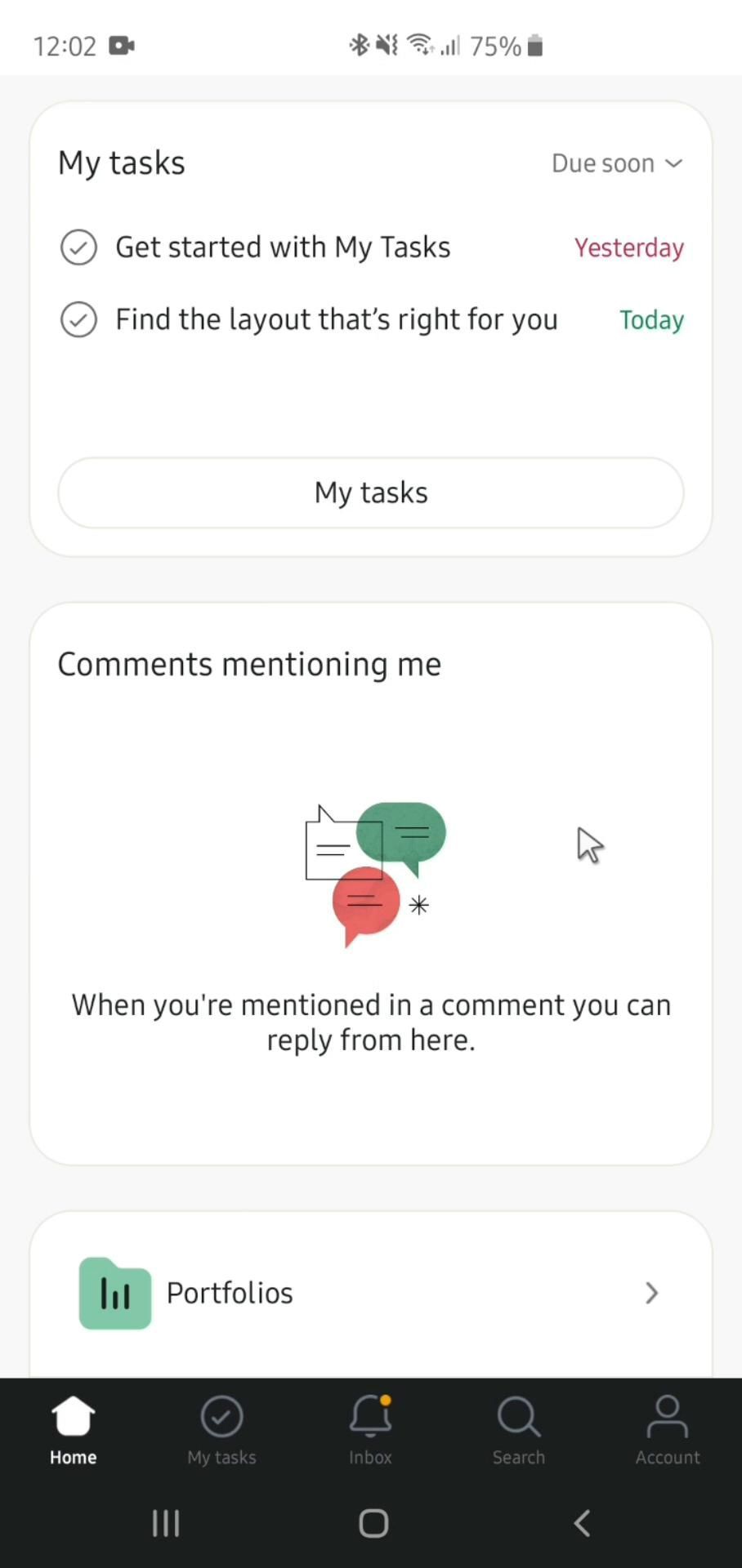Open 'Find the layout that's right for you' task
The image size is (742, 1568).
click(336, 319)
